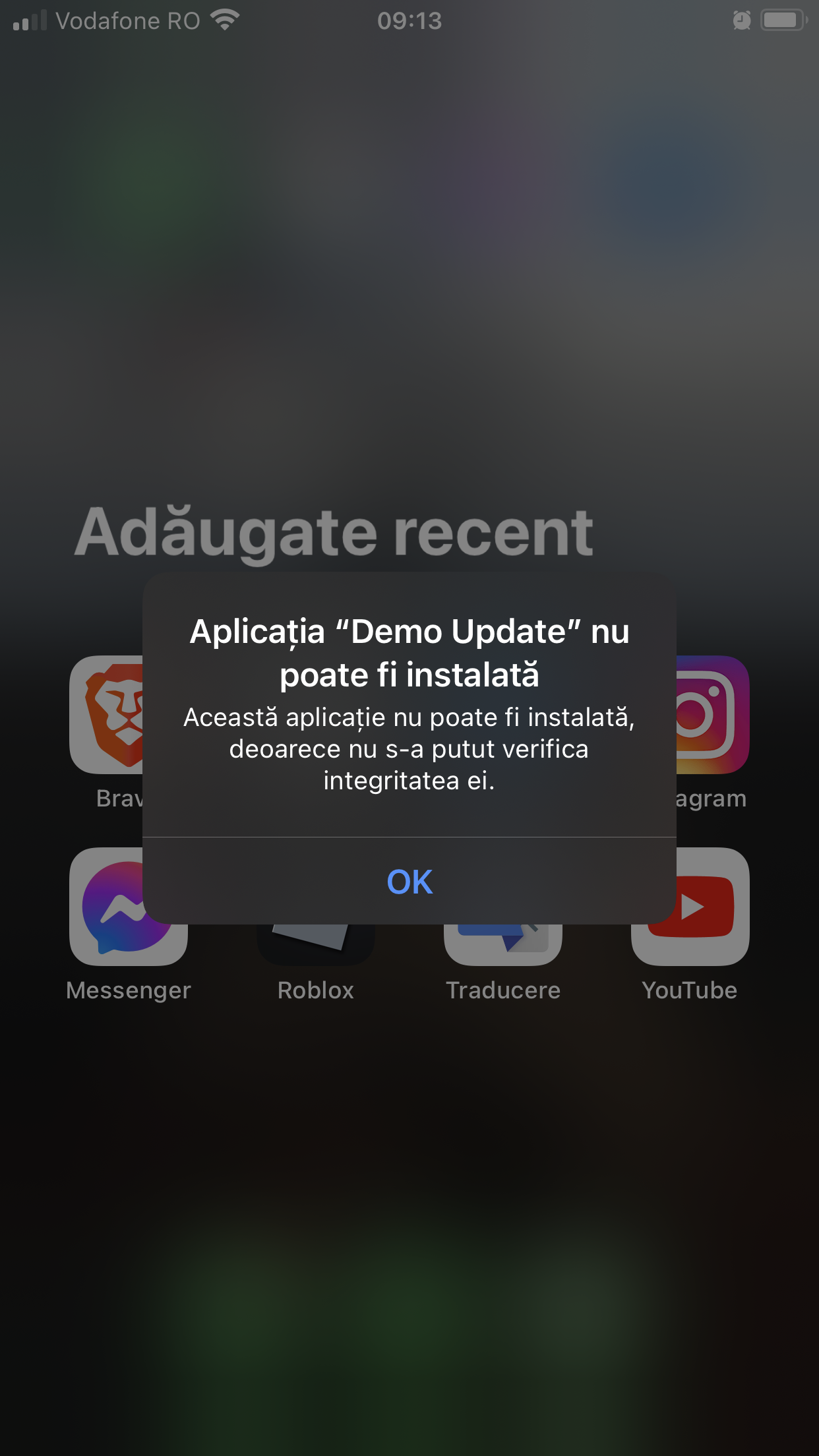Dismiss the alert by tapping OK

(409, 882)
